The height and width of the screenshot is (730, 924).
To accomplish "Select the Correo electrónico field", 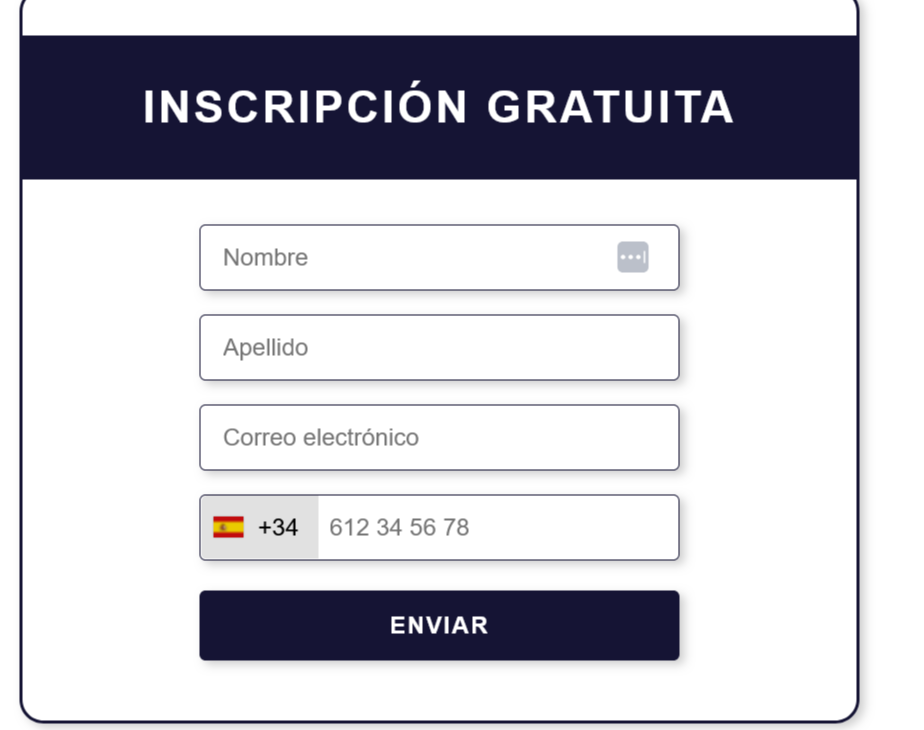I will pos(439,438).
